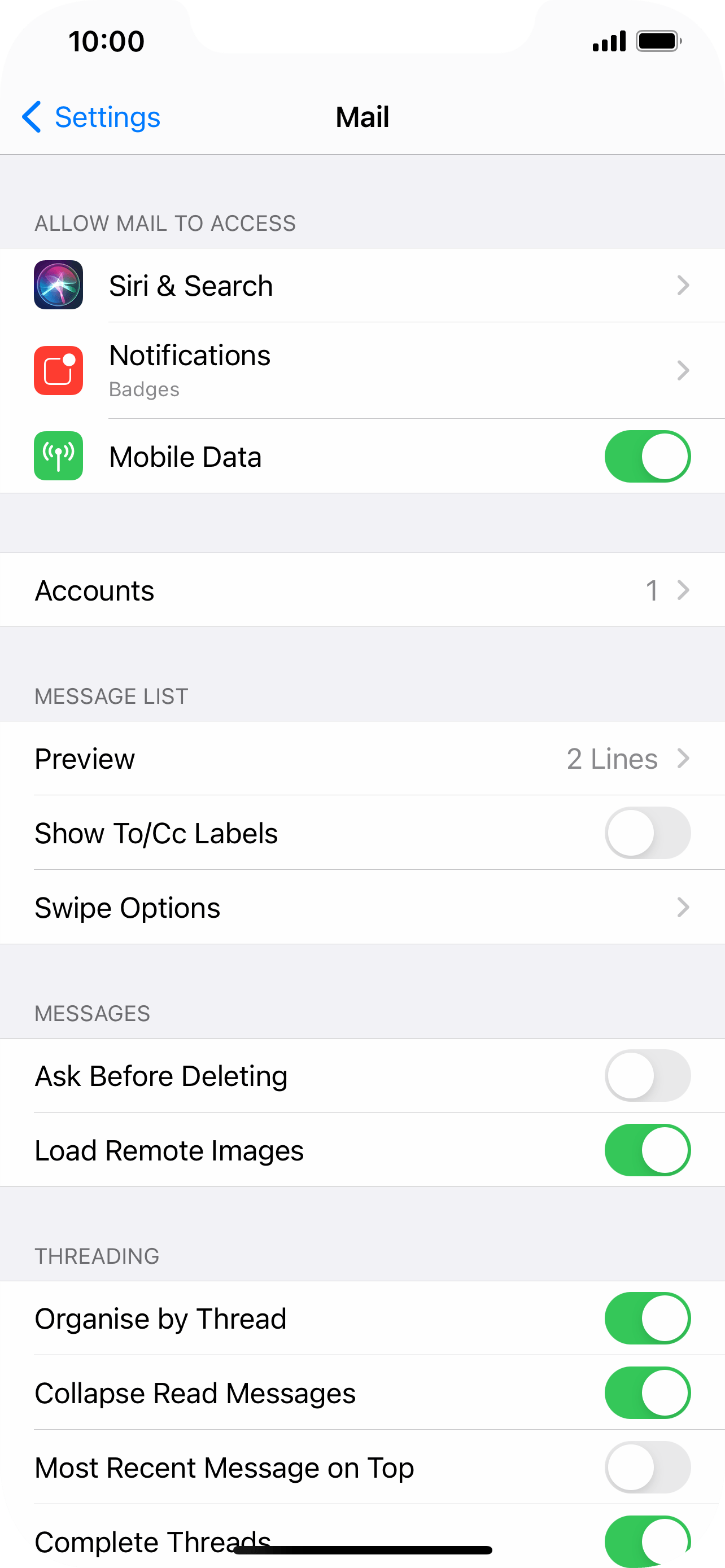Turn off Mobile Data for Mail

point(647,457)
